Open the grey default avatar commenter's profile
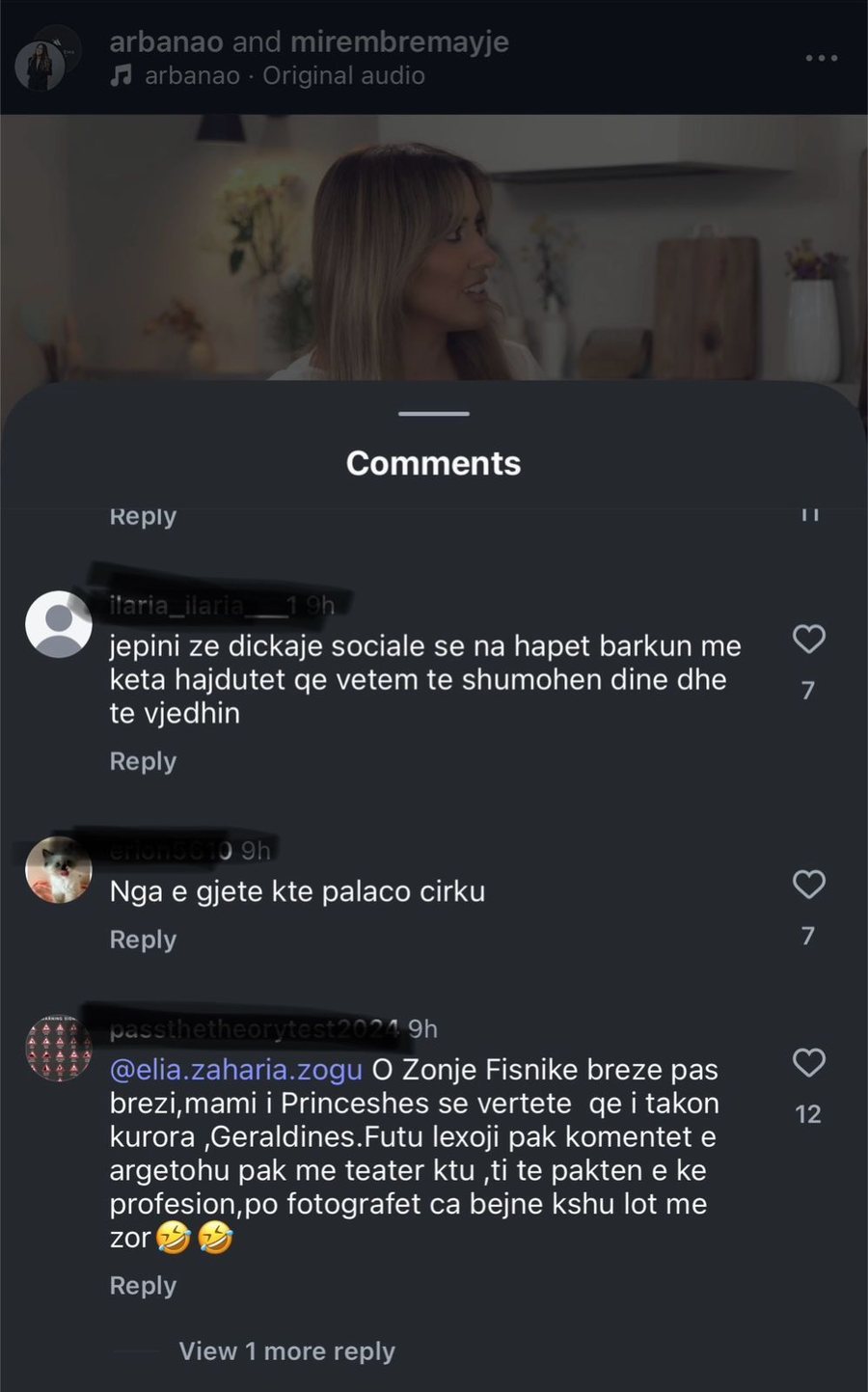 (59, 624)
